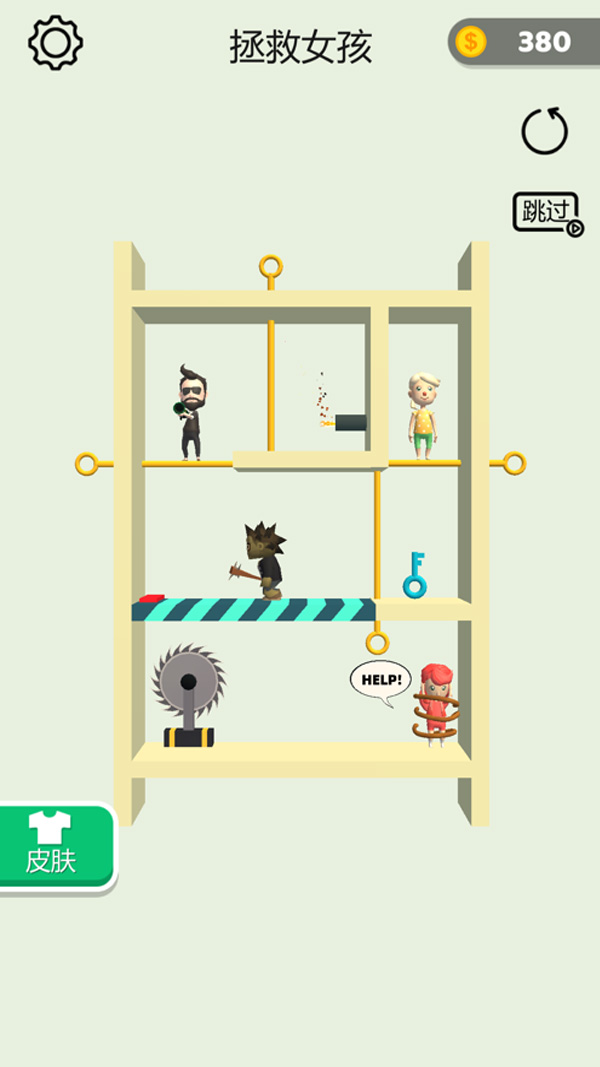This screenshot has width=600, height=1067.
Task: Restart the level
Action: (544, 131)
